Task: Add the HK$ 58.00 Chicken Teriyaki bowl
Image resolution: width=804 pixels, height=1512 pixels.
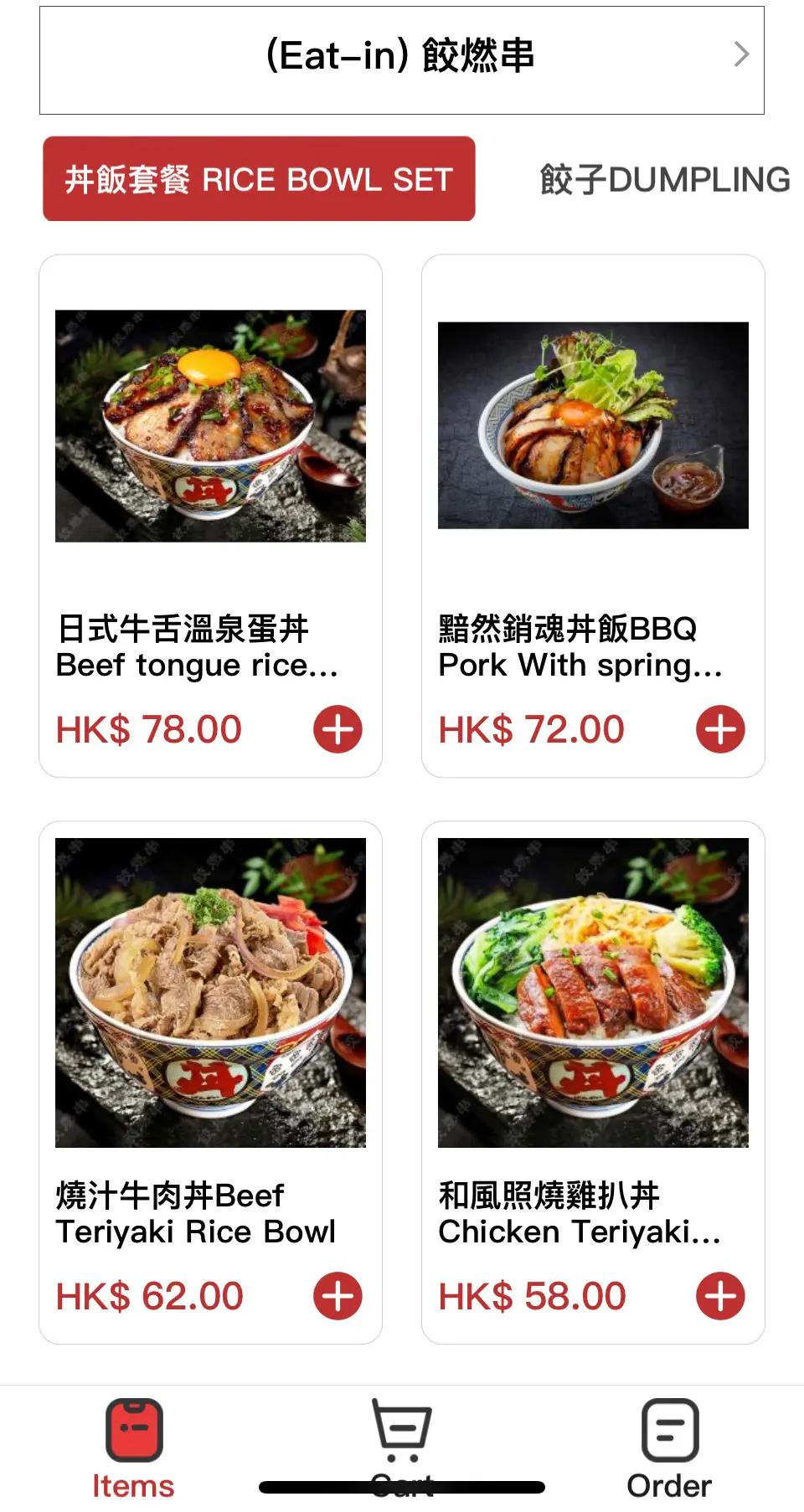Action: (720, 1296)
